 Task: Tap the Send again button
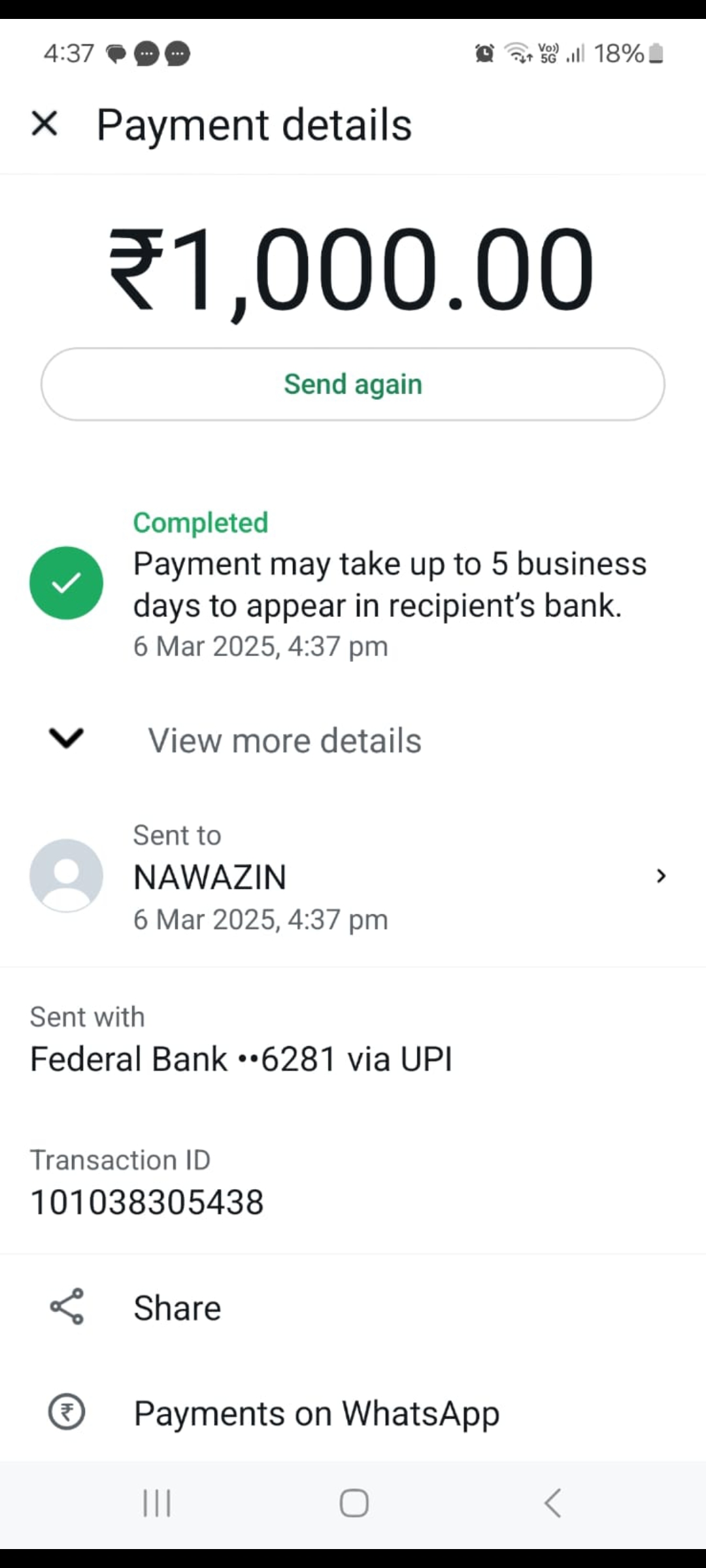pyautogui.click(x=353, y=384)
